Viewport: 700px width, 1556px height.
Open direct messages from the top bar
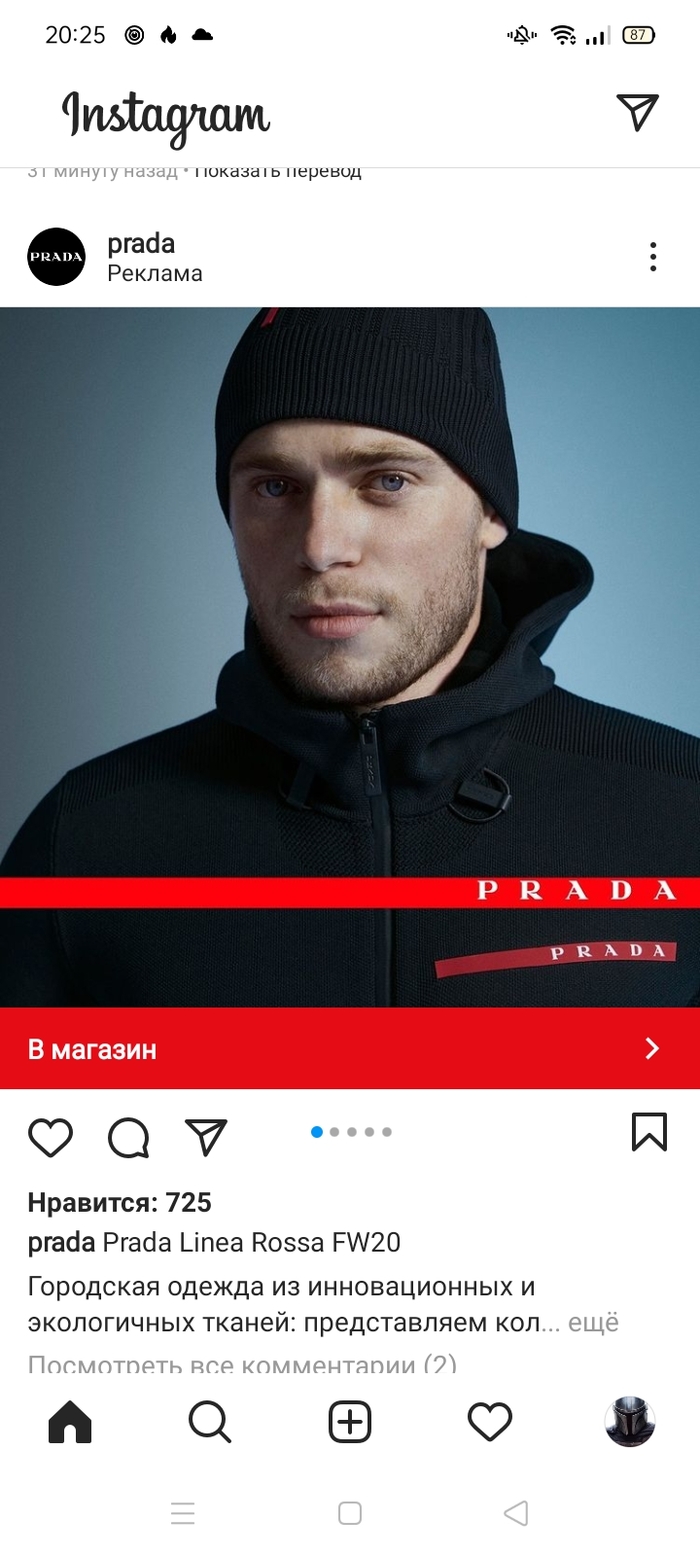(x=637, y=112)
